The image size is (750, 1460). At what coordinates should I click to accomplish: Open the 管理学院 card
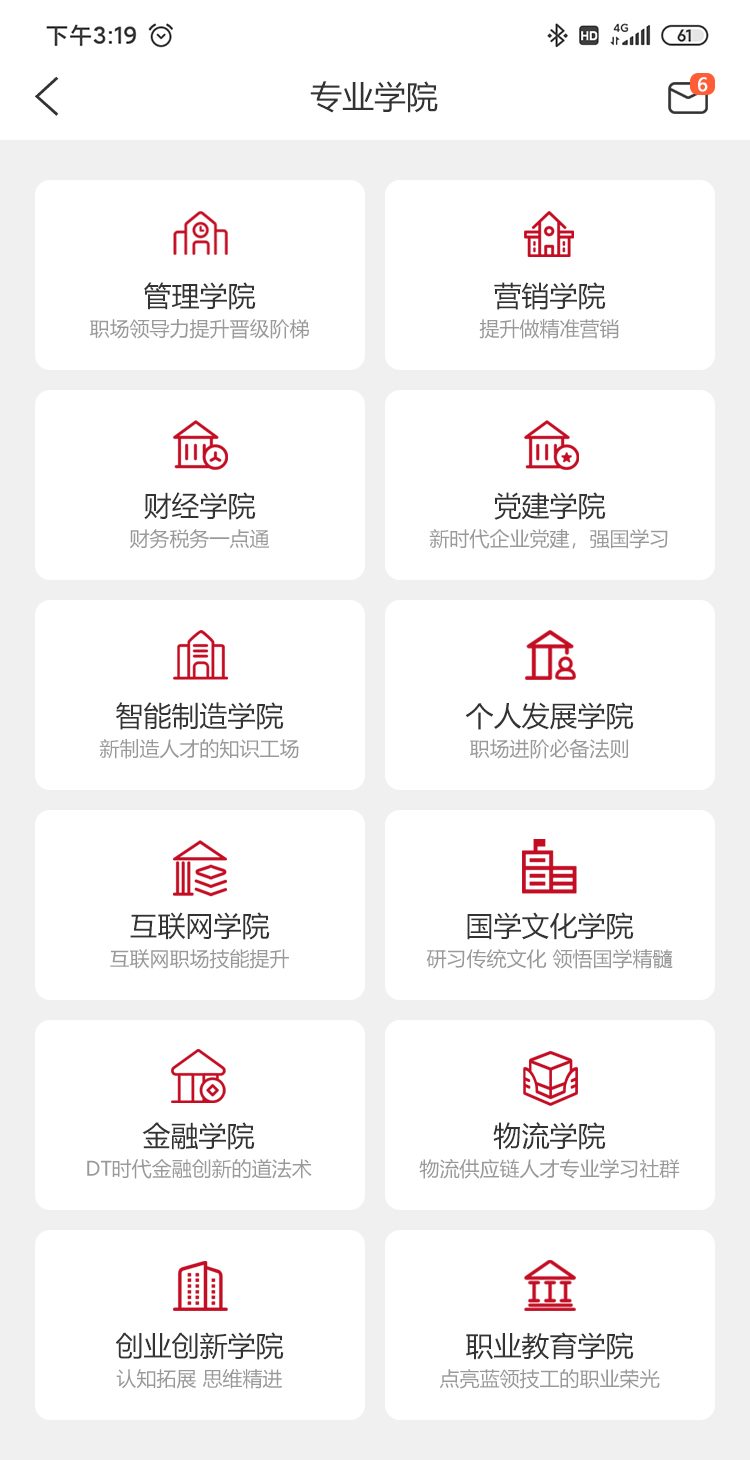click(x=200, y=275)
